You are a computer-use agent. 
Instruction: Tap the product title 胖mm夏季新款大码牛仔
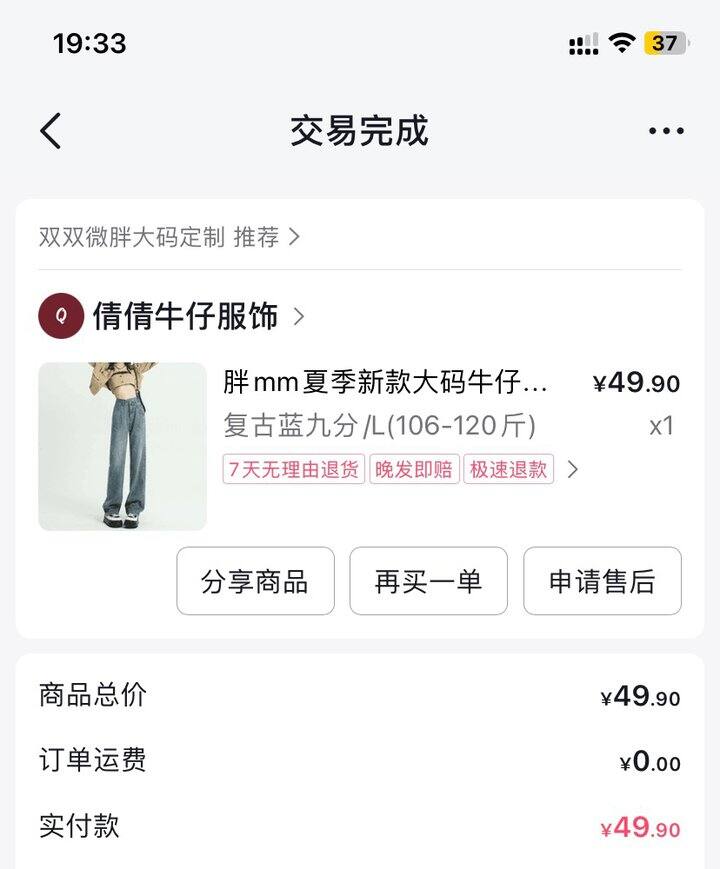coord(390,383)
